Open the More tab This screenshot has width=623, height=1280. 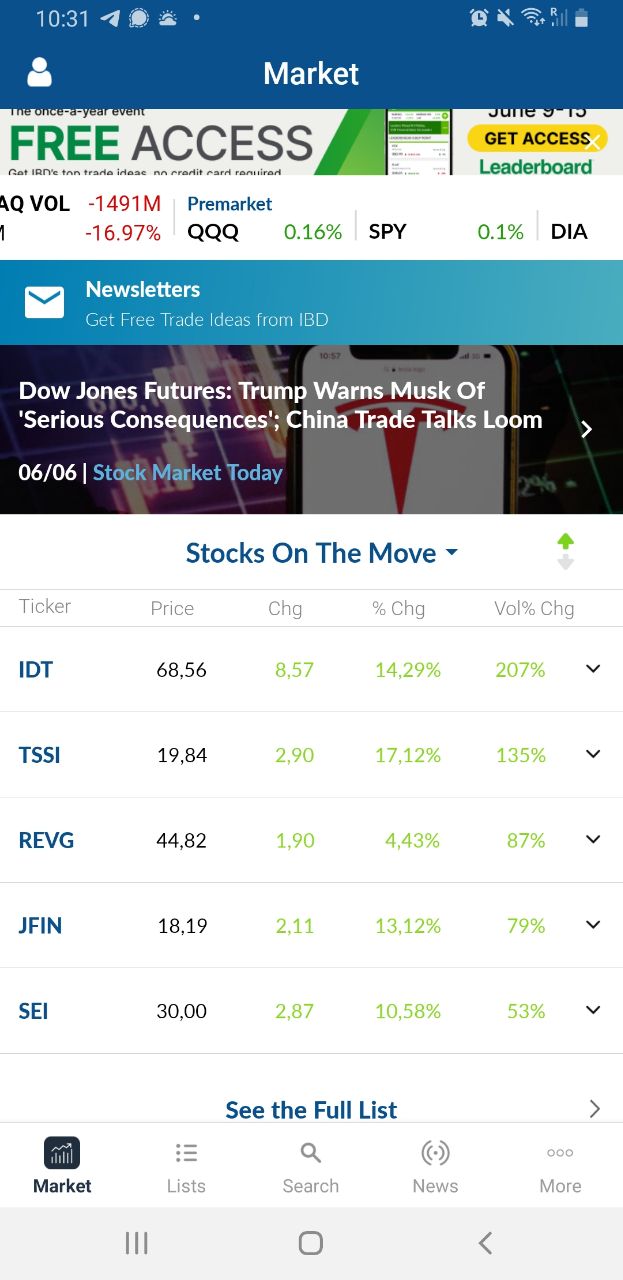coord(560,1167)
